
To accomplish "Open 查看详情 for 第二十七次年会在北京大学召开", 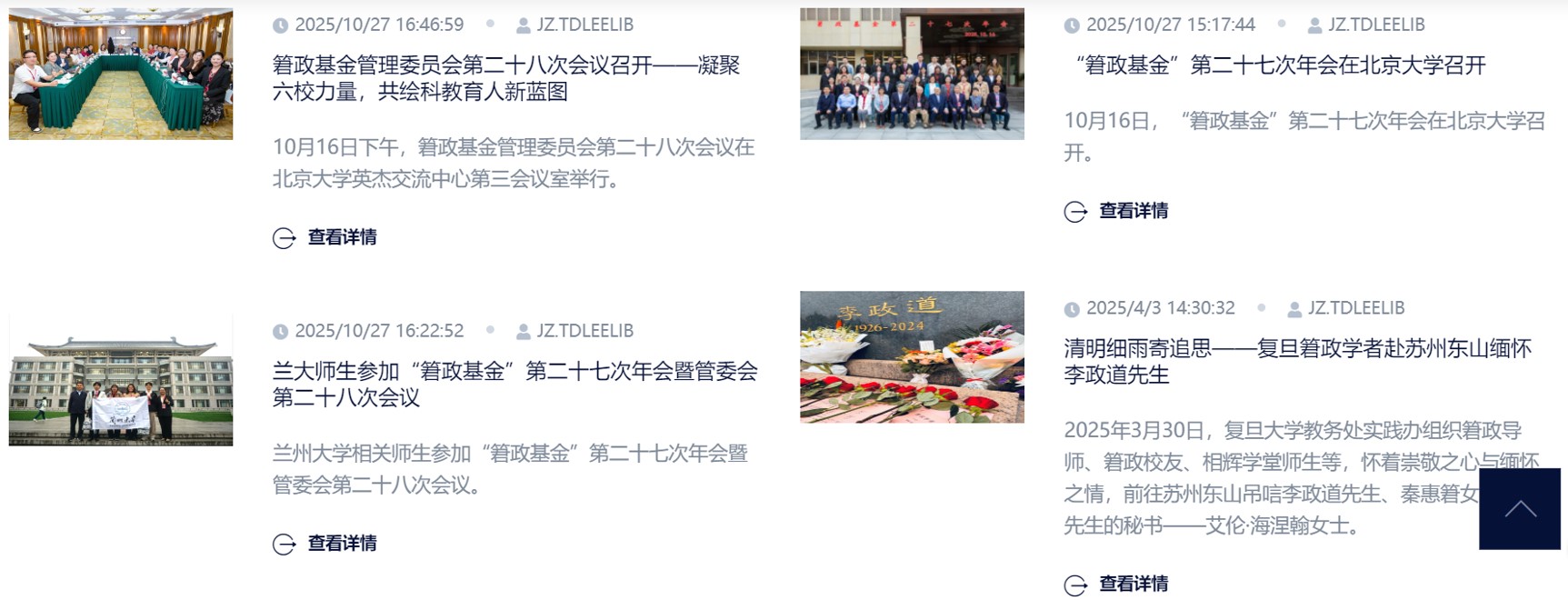I will 1133,211.
